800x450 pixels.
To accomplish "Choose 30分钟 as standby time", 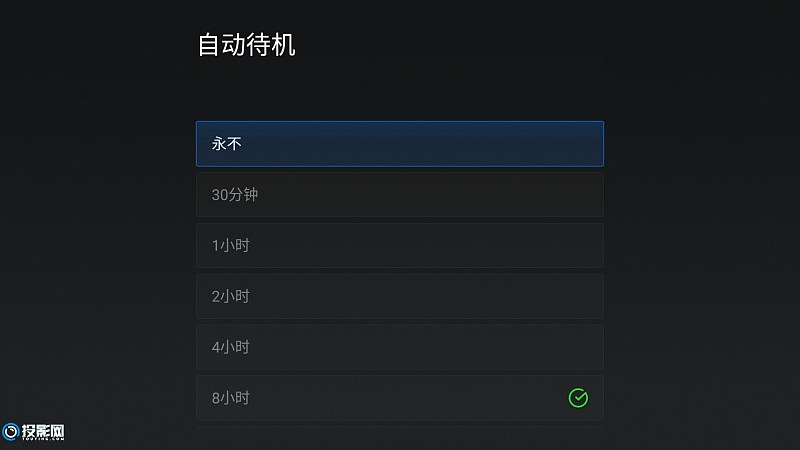I will coord(399,195).
